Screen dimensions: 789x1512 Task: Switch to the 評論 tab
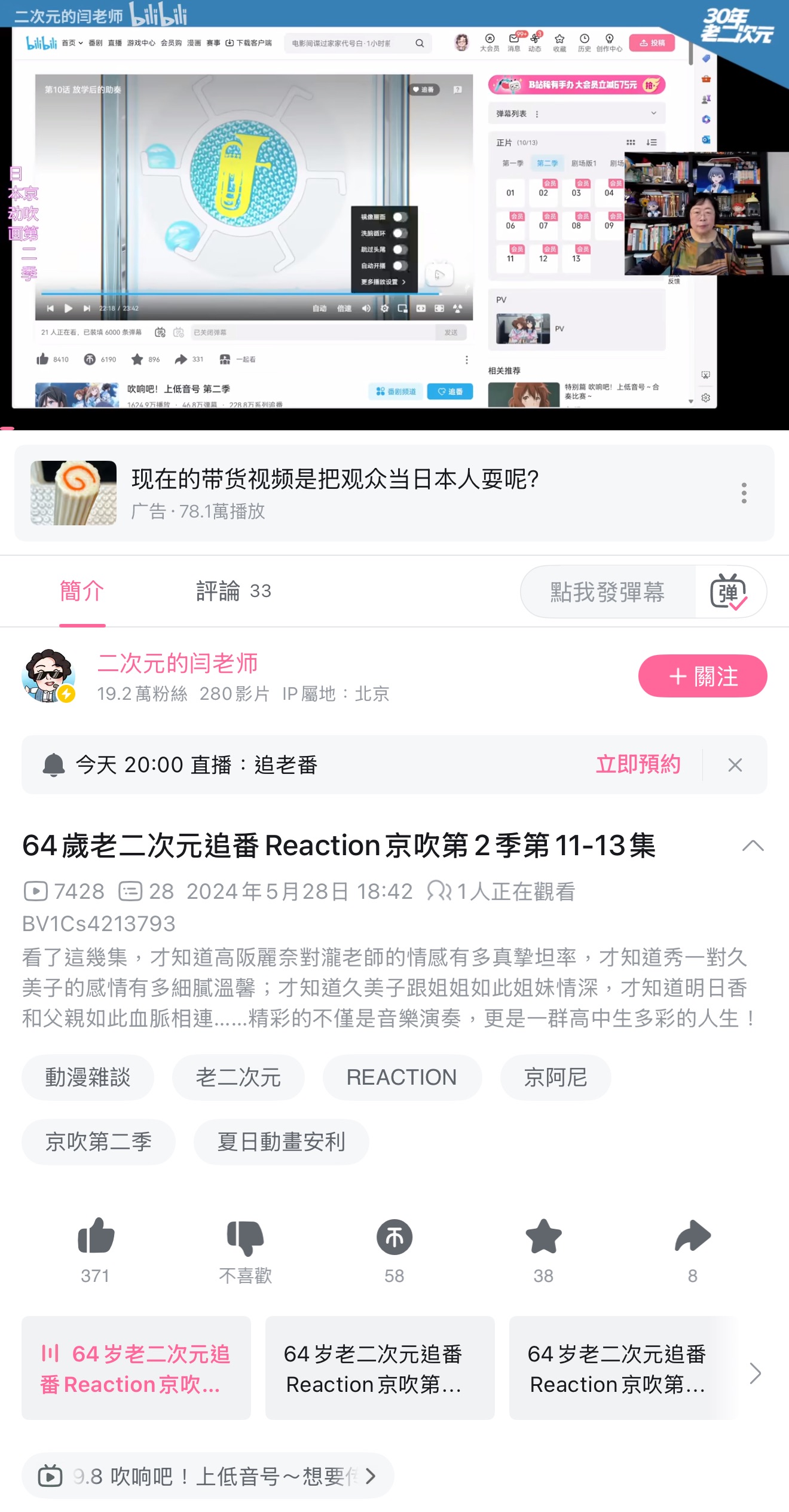233,591
